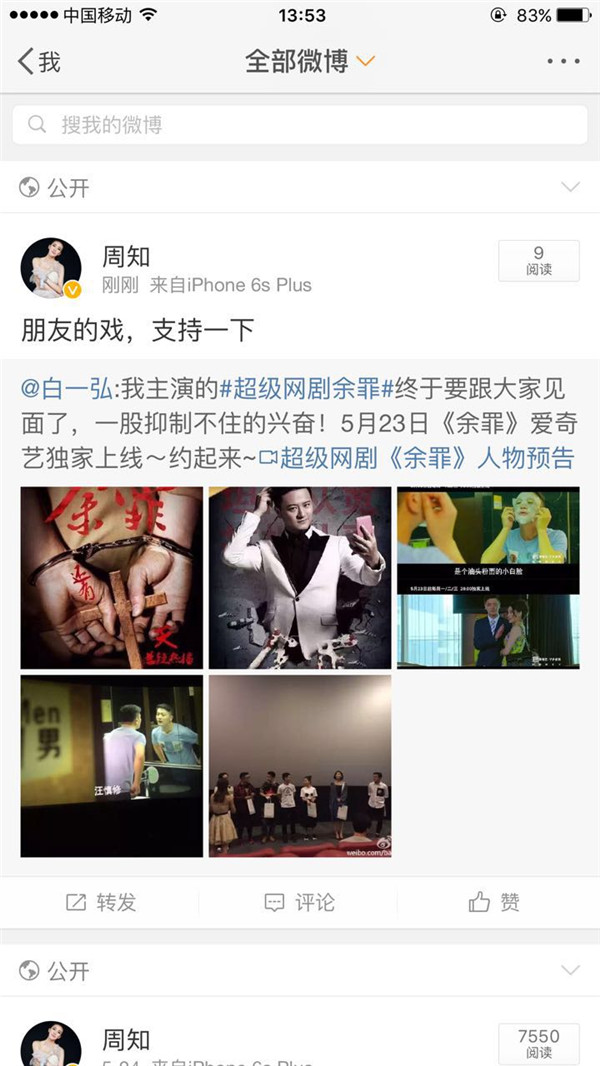Comment via the 评论 button
This screenshot has height=1066, width=600.
click(x=299, y=902)
